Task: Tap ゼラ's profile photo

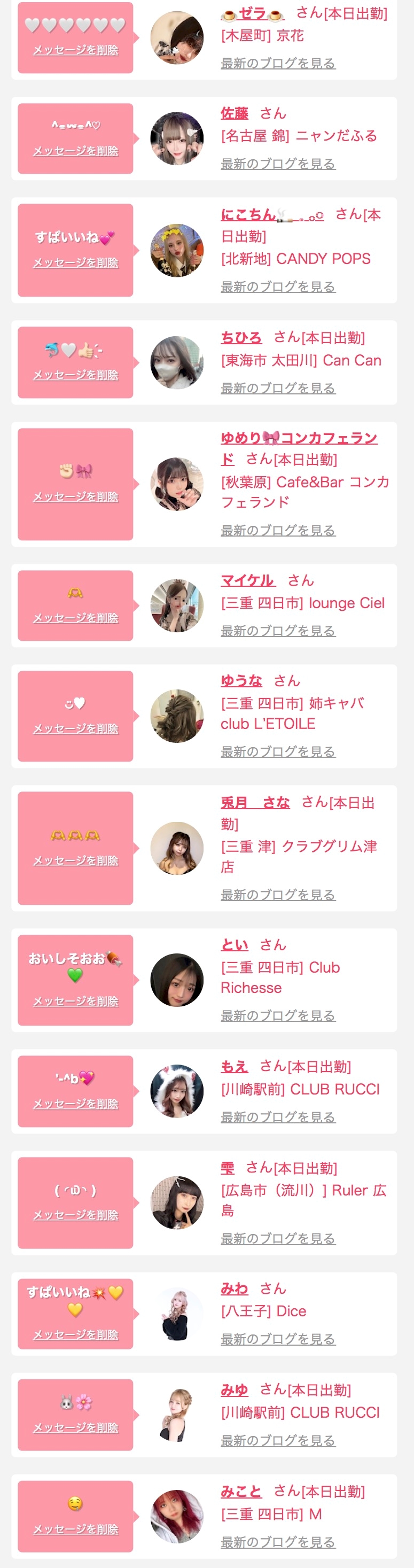Action: [x=177, y=38]
